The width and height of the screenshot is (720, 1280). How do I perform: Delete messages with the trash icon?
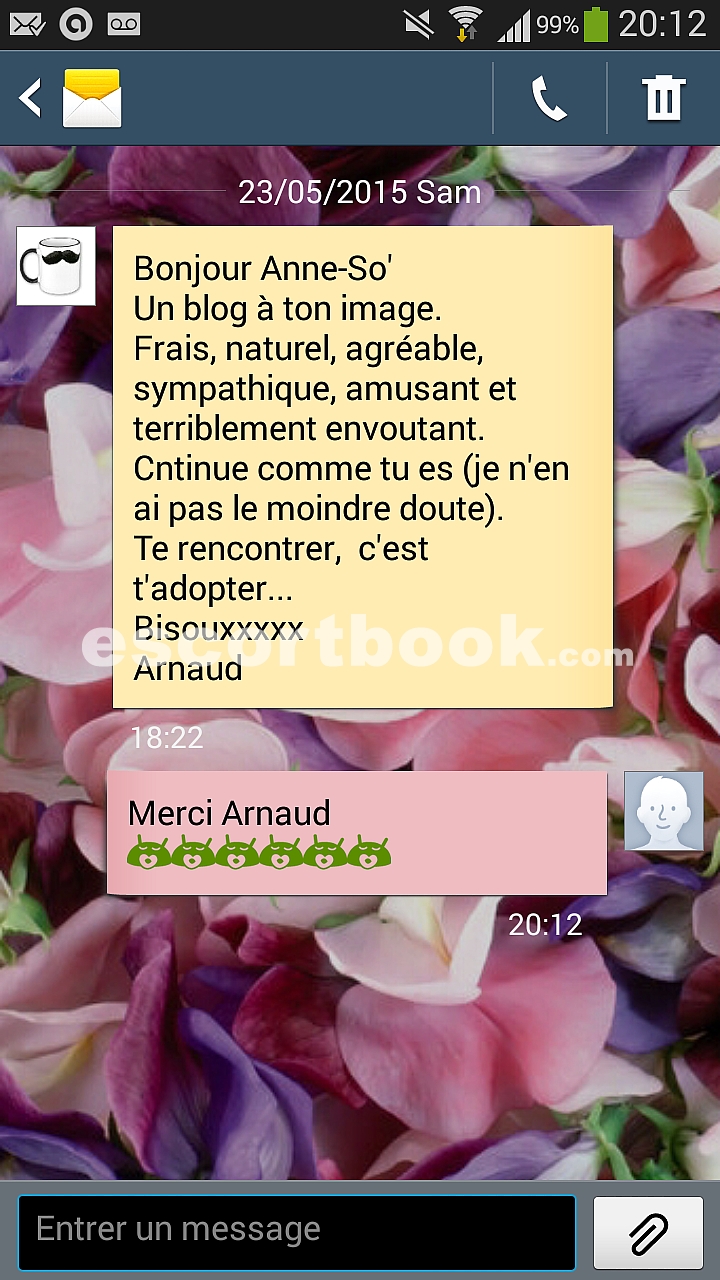pyautogui.click(x=663, y=99)
